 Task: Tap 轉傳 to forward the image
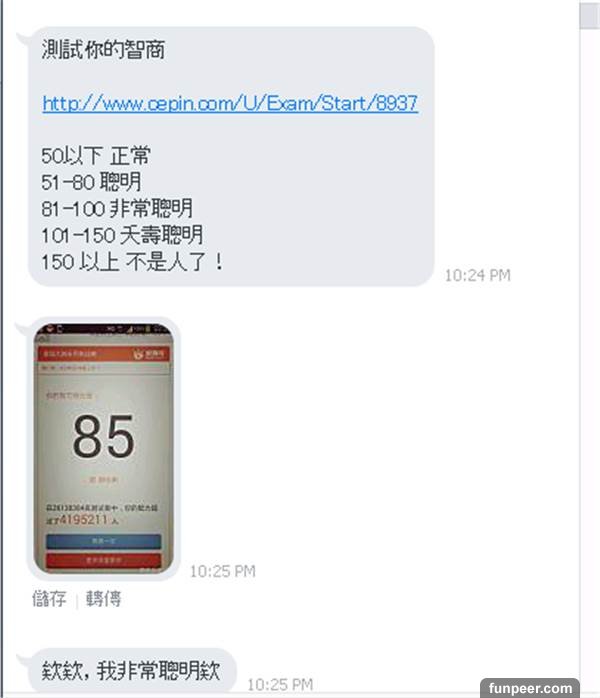104,598
